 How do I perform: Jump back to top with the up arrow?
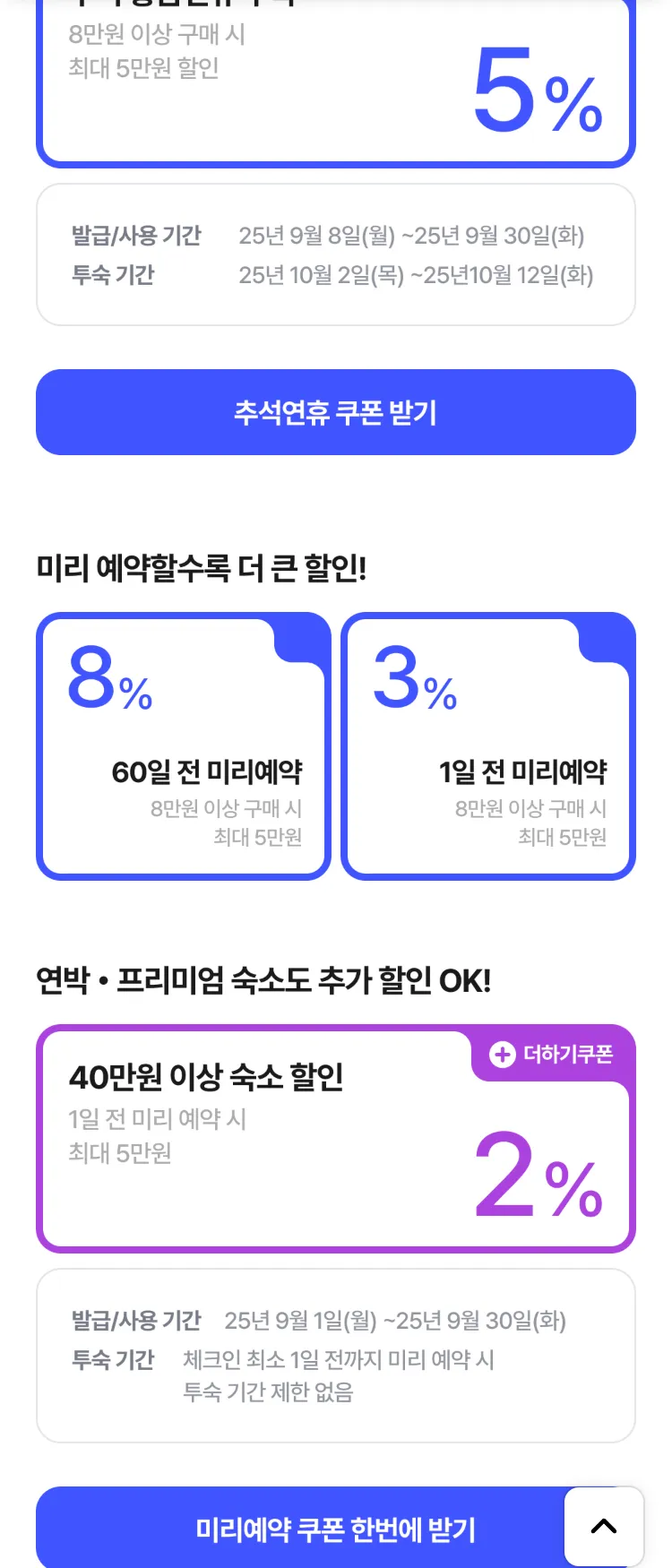(604, 1527)
